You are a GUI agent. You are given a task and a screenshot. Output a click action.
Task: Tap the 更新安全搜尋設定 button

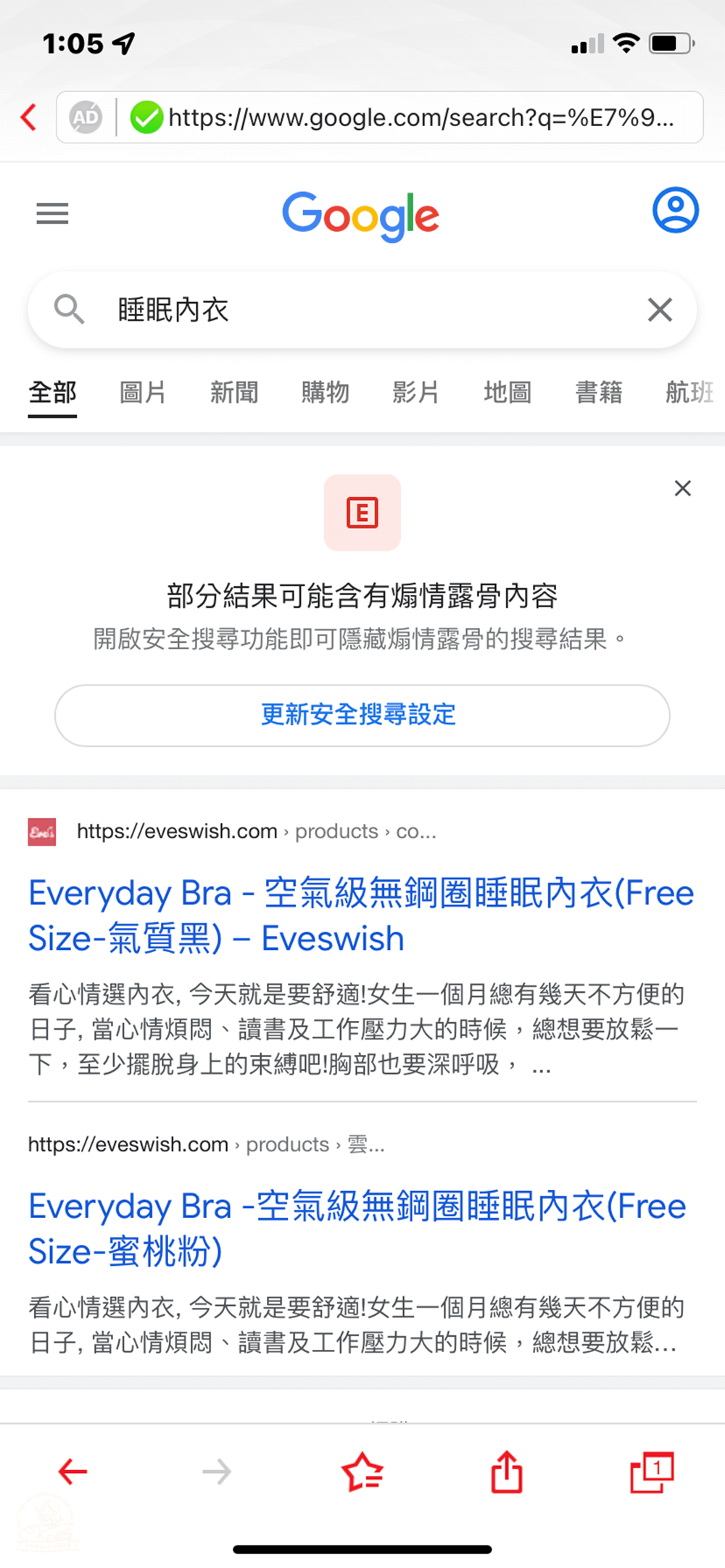(362, 715)
